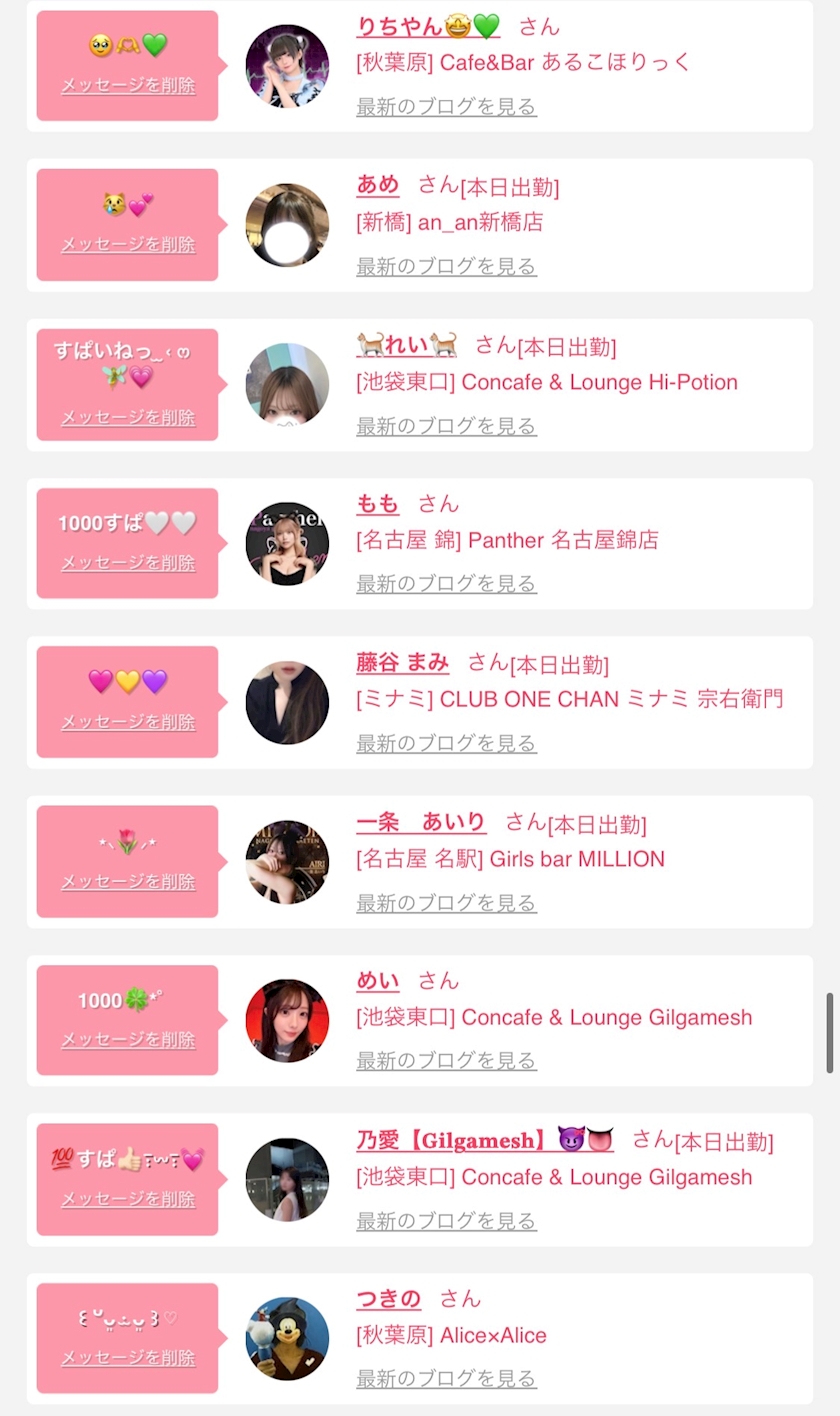
Task: Delete the 💯すぱ message to 乃愛
Action: click(128, 1199)
